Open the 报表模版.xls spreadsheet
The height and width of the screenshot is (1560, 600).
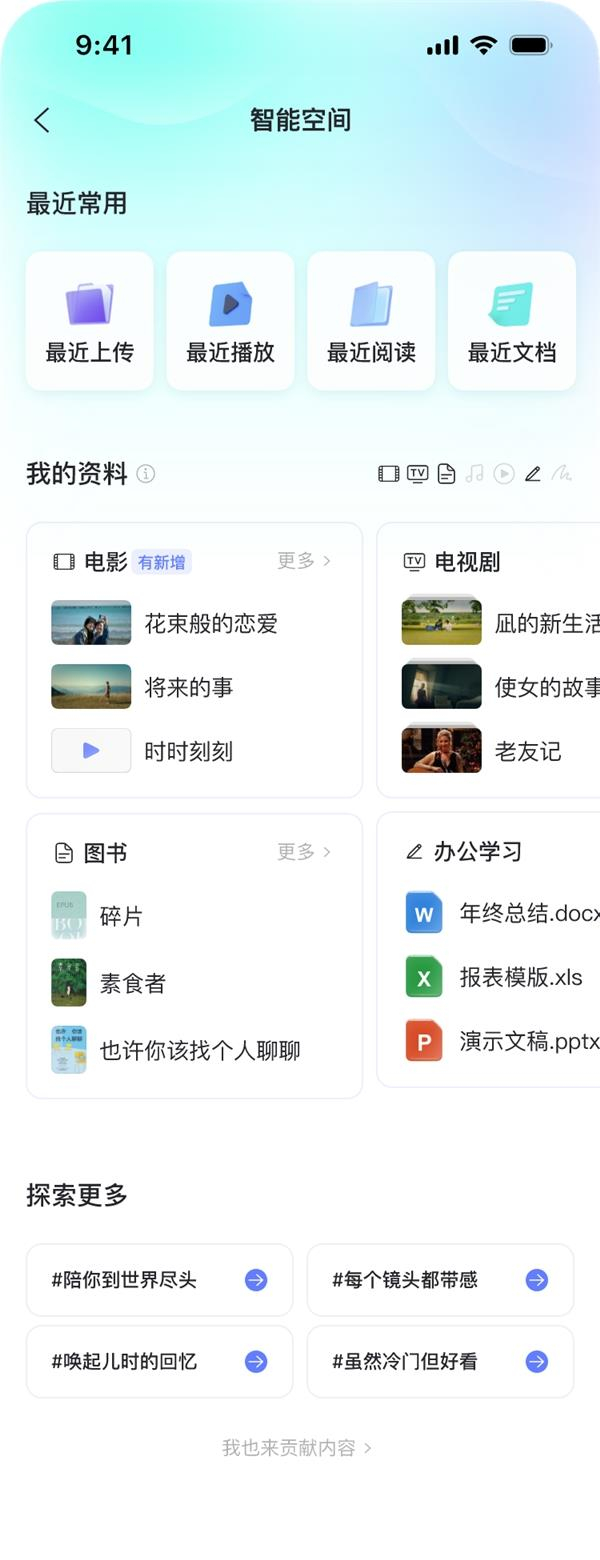pyautogui.click(x=520, y=977)
